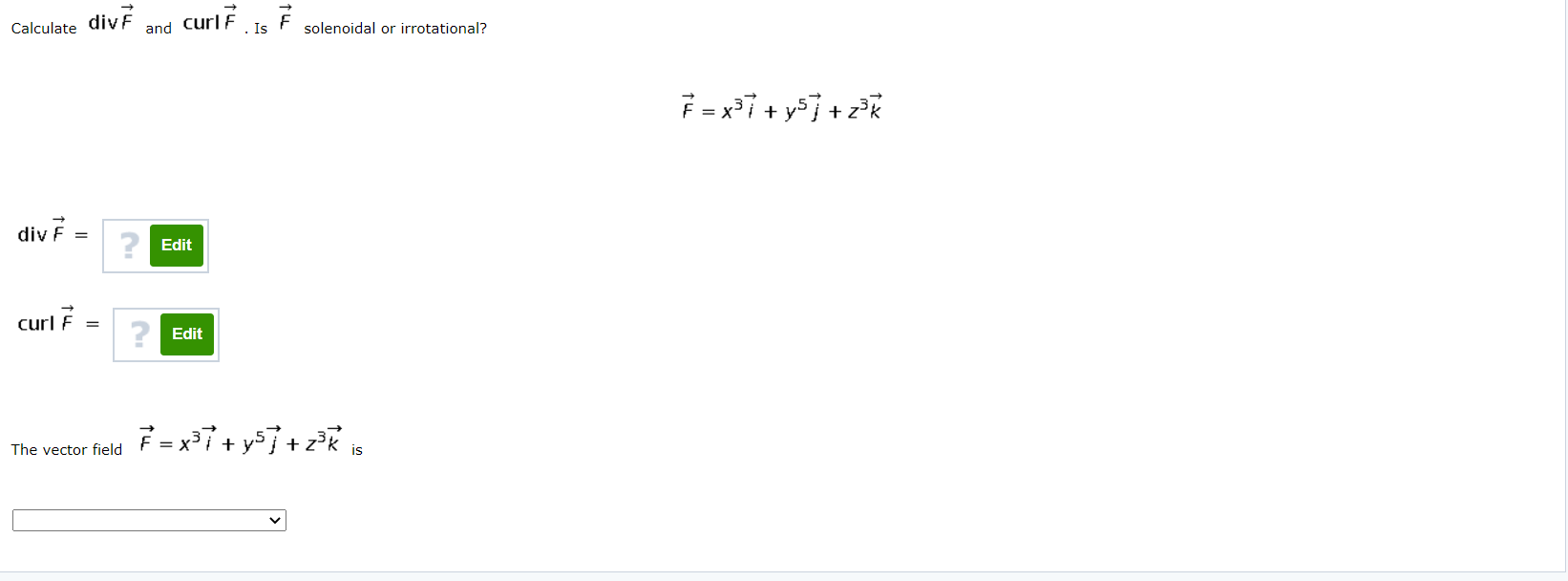Edit the div F answer
The image size is (1568, 581).
tap(177, 246)
